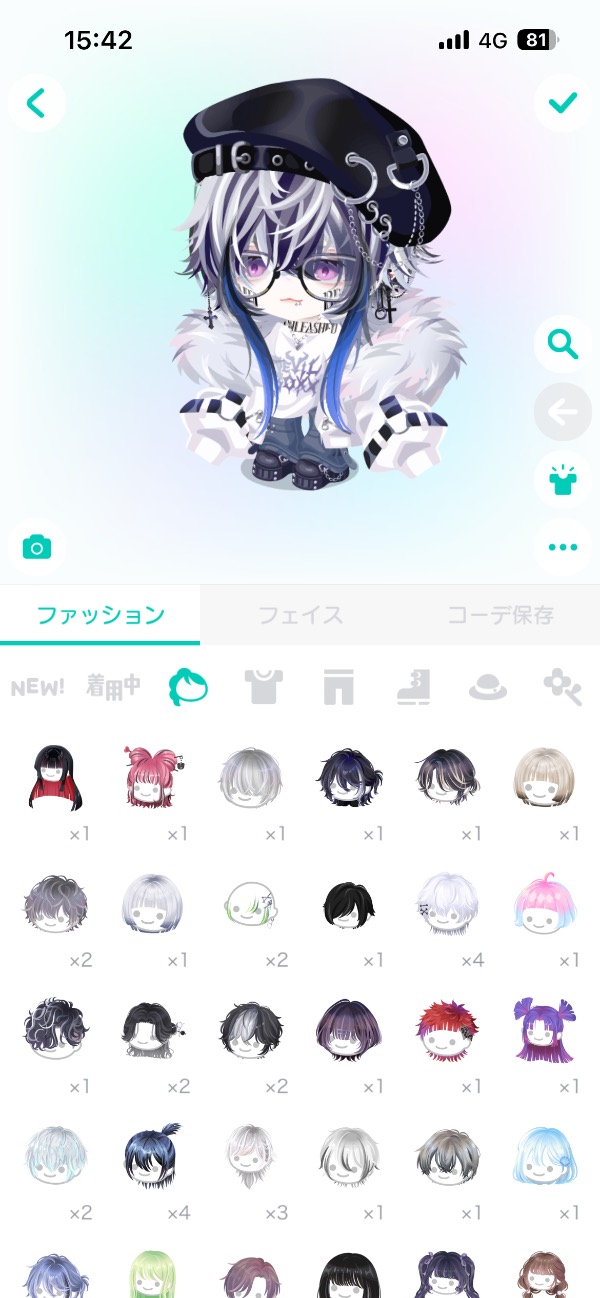Filter by NEW! items

coord(38,688)
